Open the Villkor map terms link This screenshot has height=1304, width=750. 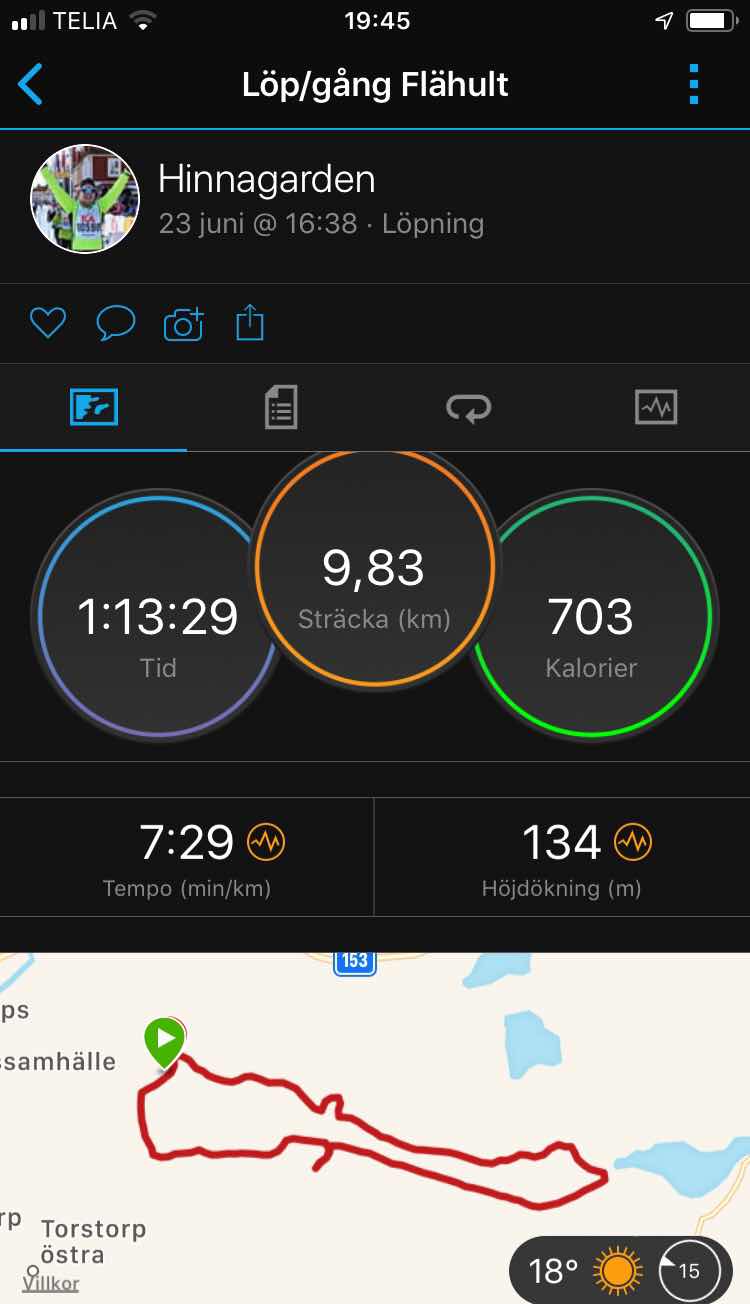point(51,1283)
